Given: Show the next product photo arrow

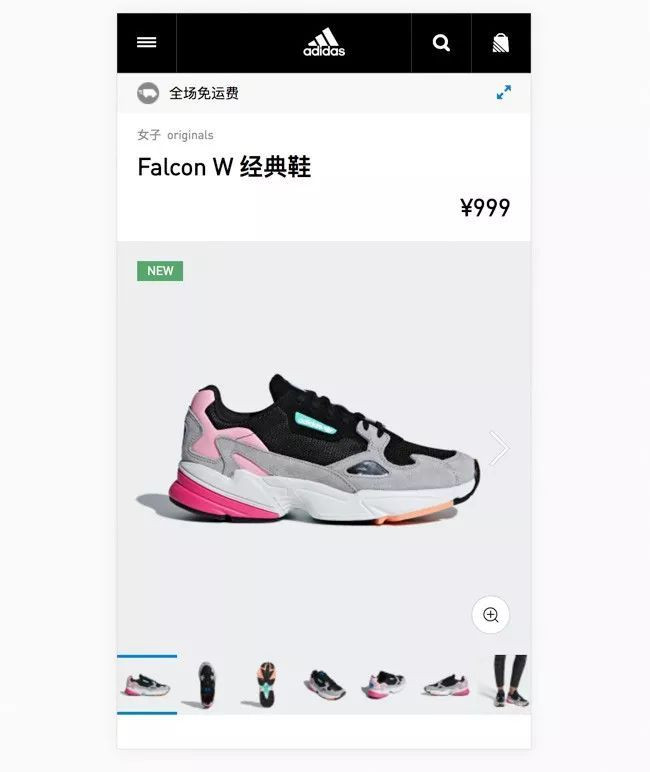Looking at the screenshot, I should click(498, 448).
